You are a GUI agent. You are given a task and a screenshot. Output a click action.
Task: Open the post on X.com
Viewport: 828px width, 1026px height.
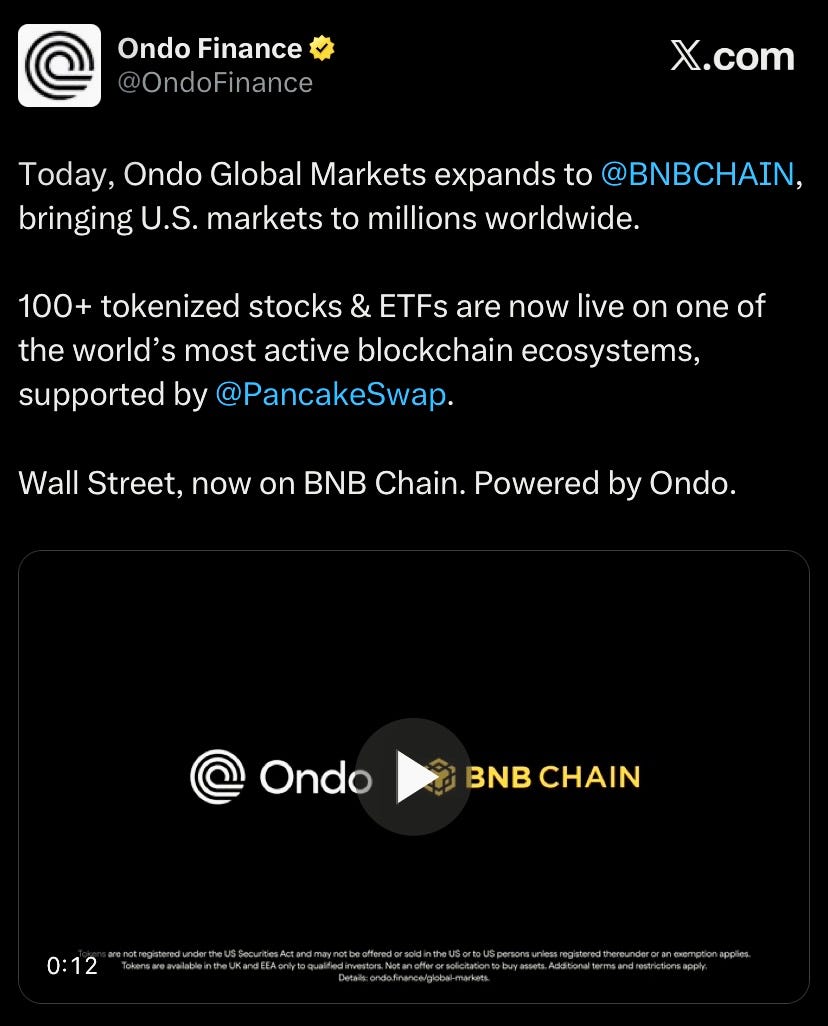(731, 56)
